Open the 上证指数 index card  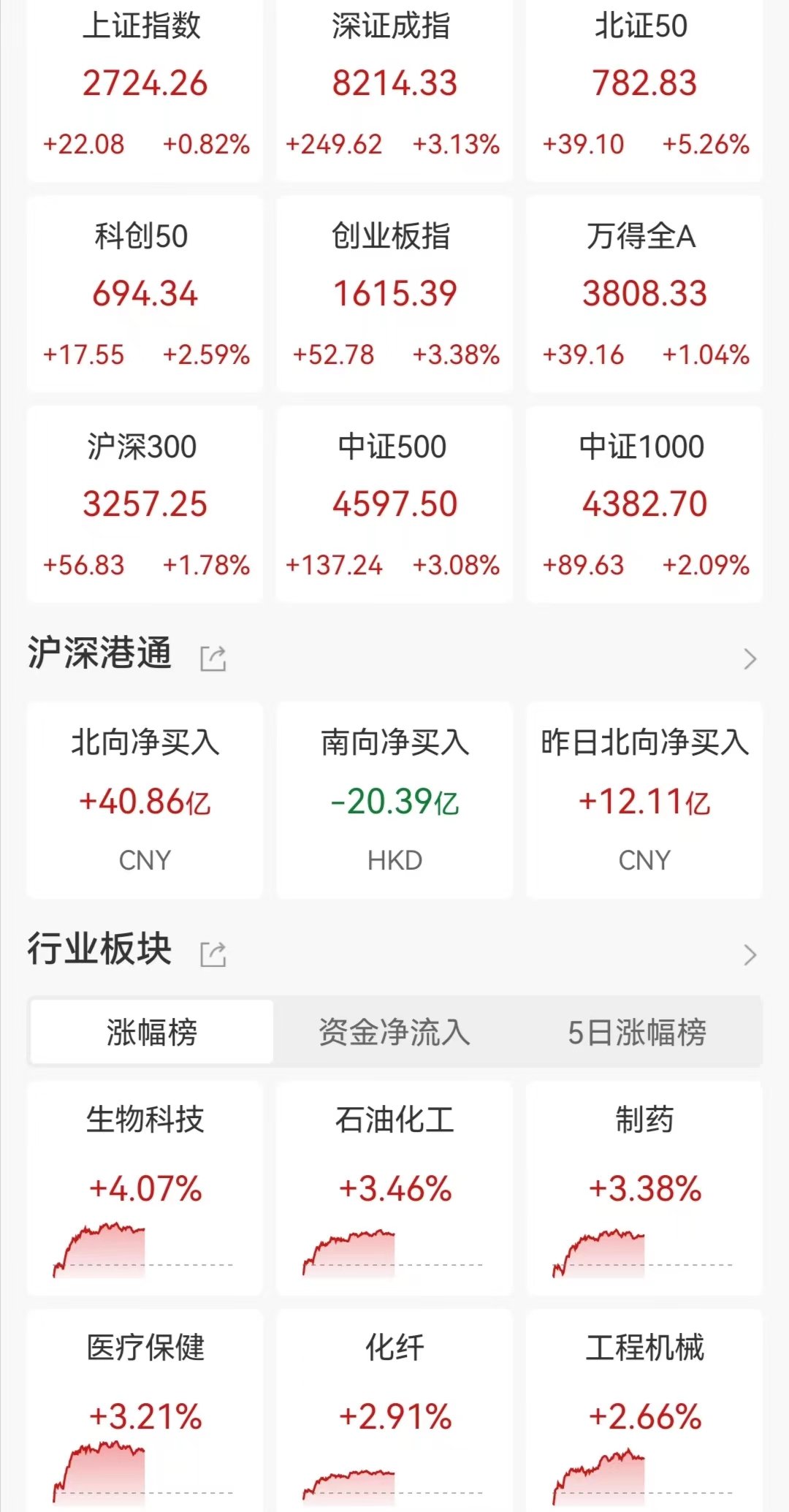[145, 88]
